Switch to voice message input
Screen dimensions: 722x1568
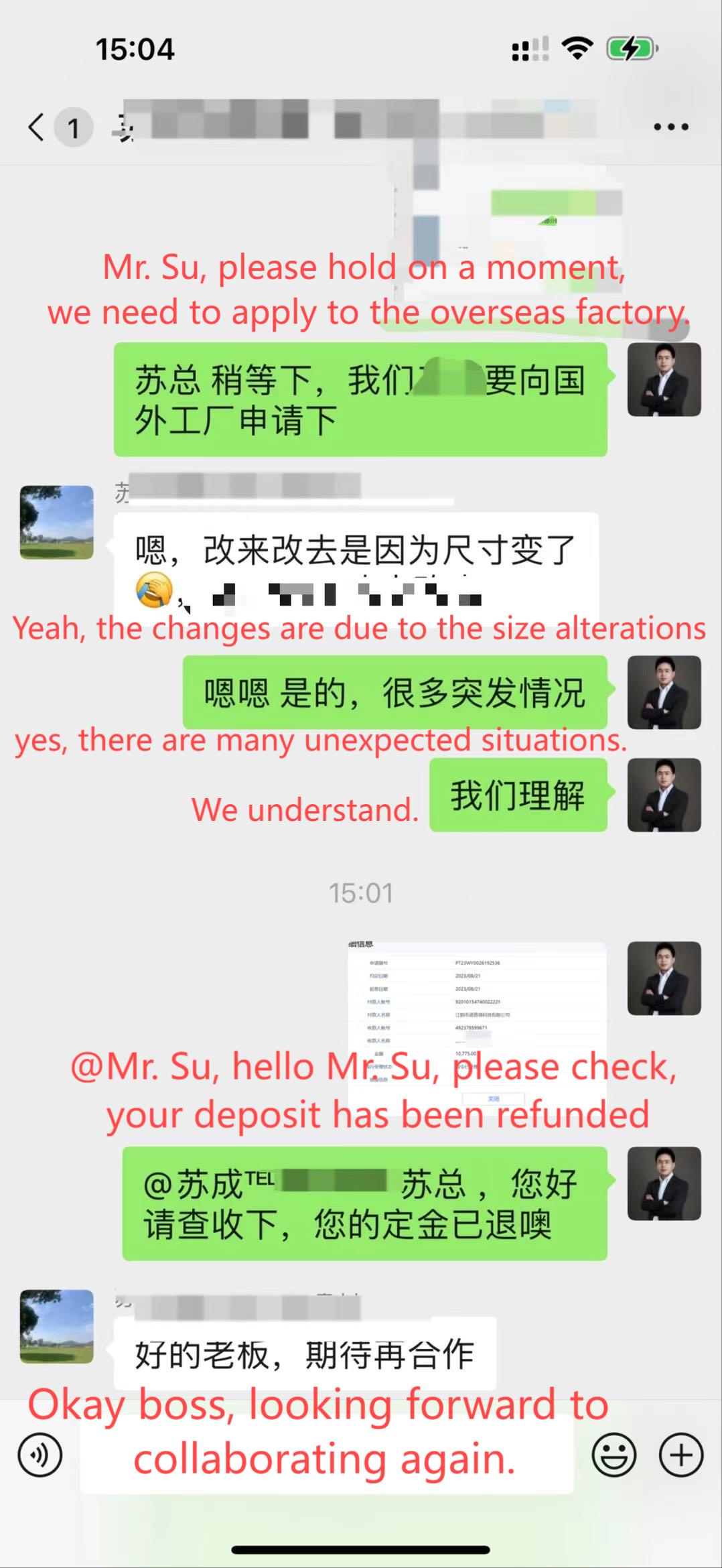click(x=40, y=1455)
